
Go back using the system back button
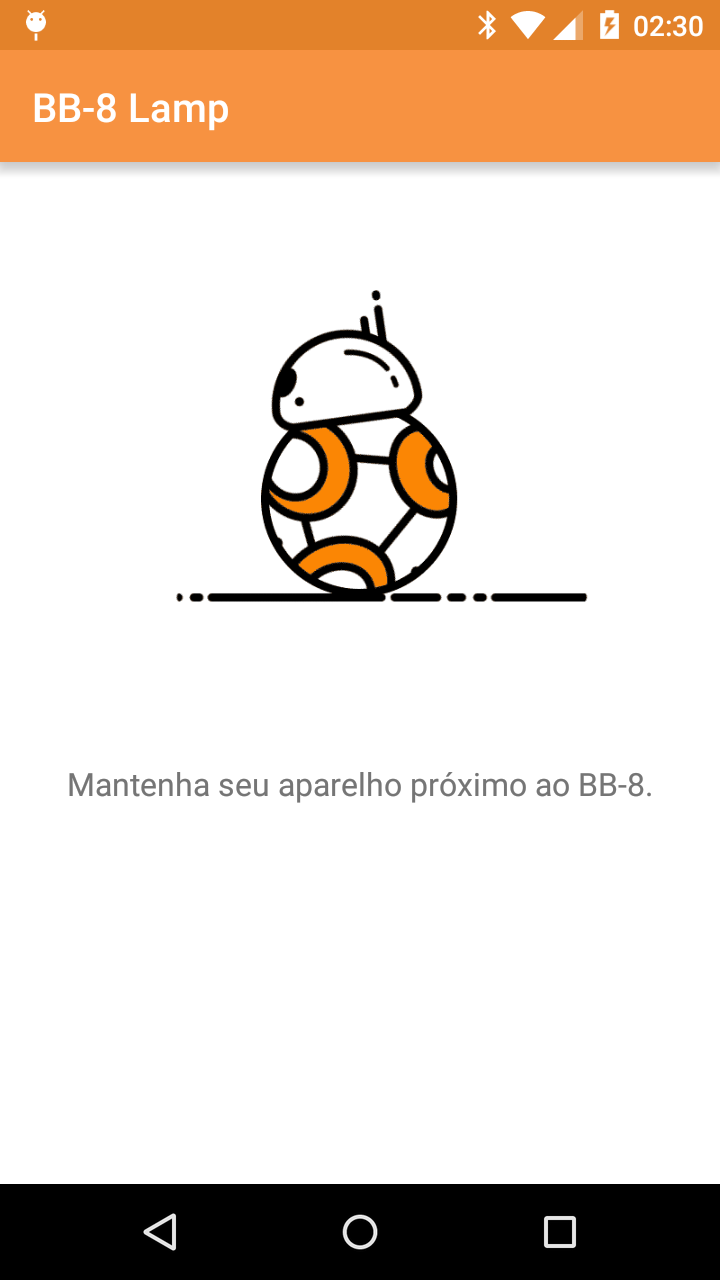[x=160, y=1231]
